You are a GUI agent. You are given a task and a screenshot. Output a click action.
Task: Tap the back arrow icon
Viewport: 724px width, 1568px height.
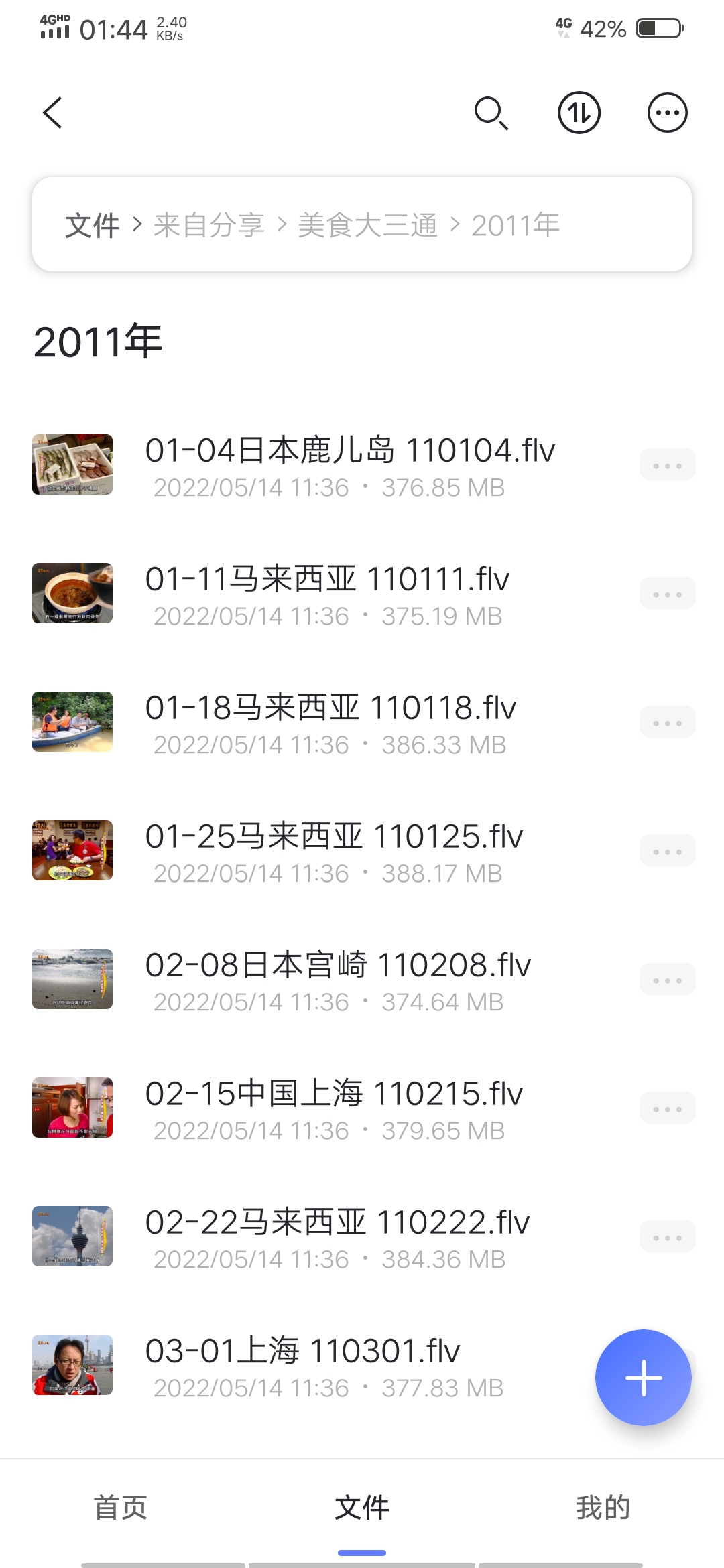53,113
